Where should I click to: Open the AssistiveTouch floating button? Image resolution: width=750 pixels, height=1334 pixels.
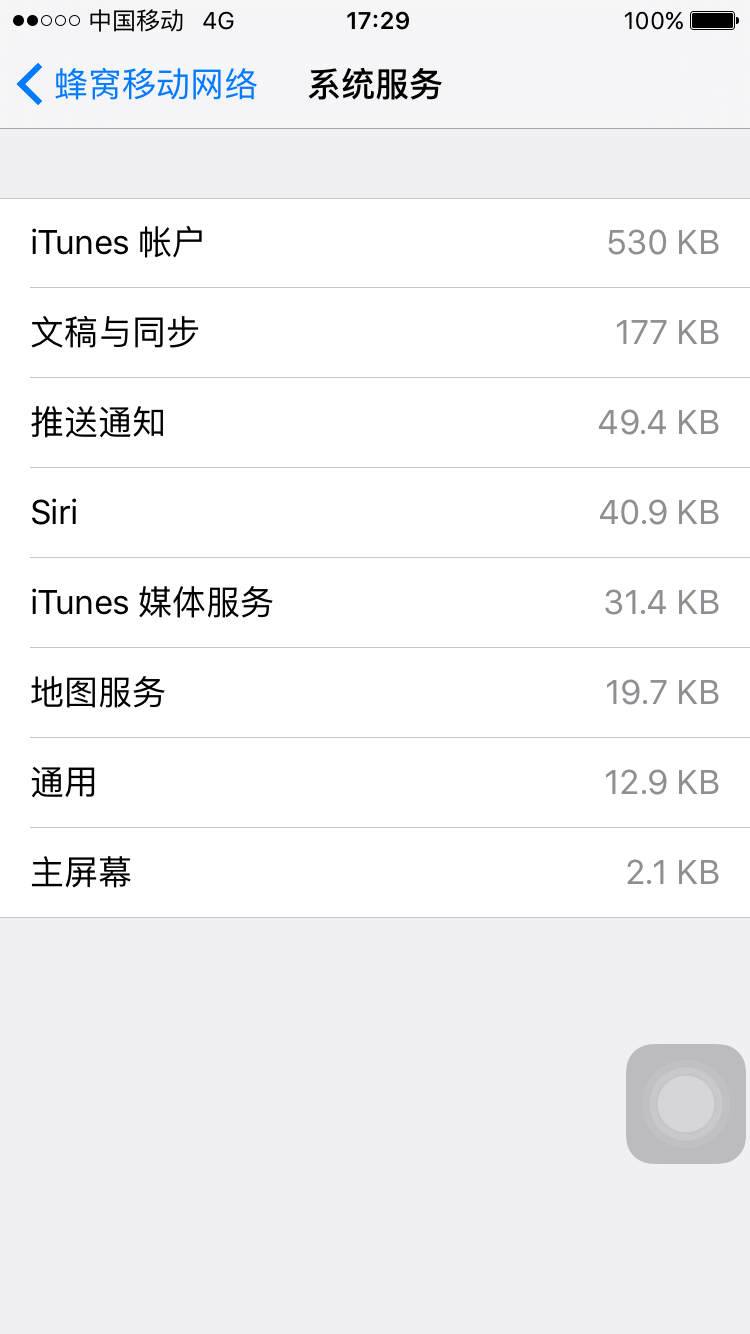[x=686, y=1104]
